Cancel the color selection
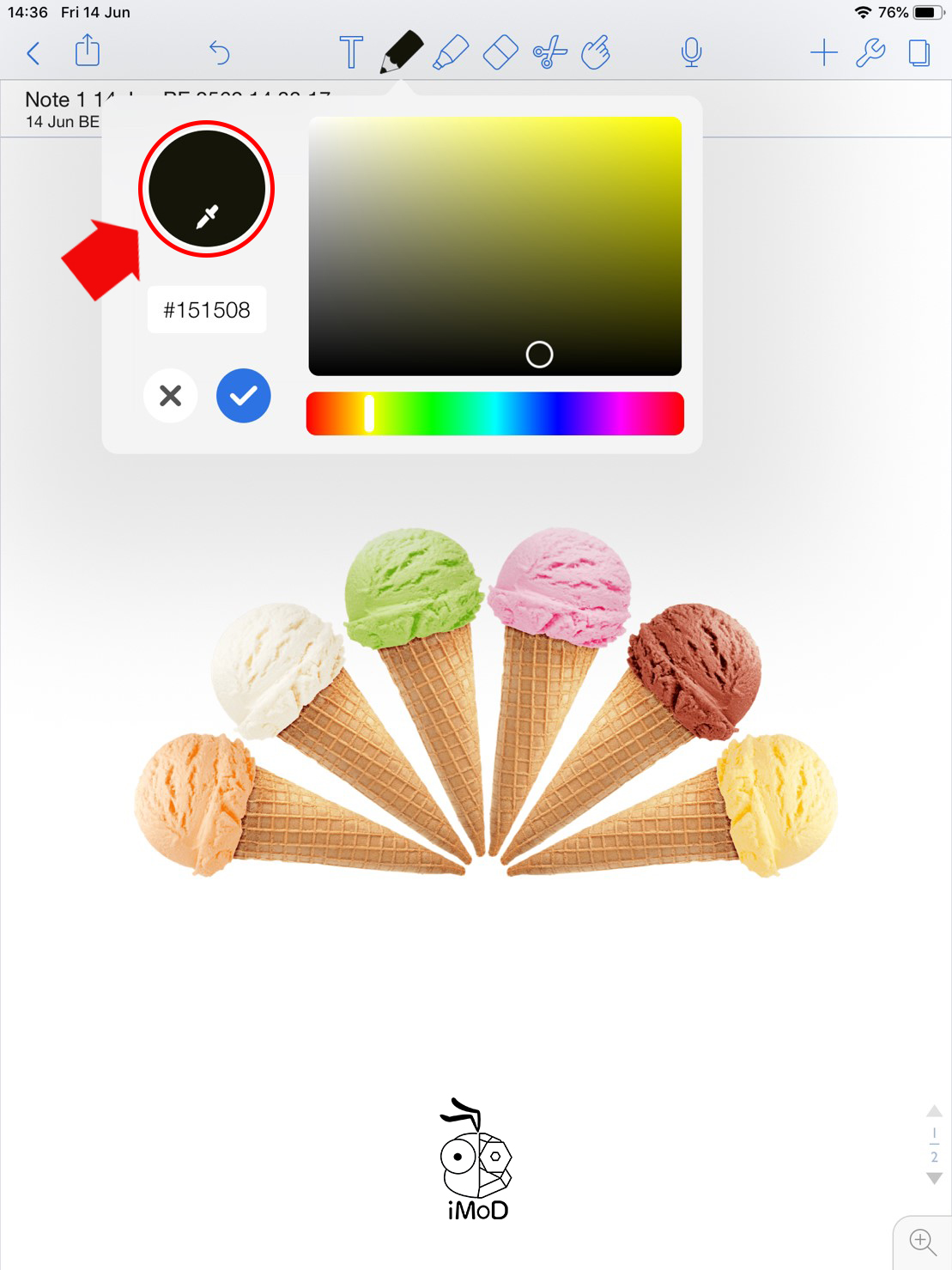The image size is (952, 1270). point(171,396)
